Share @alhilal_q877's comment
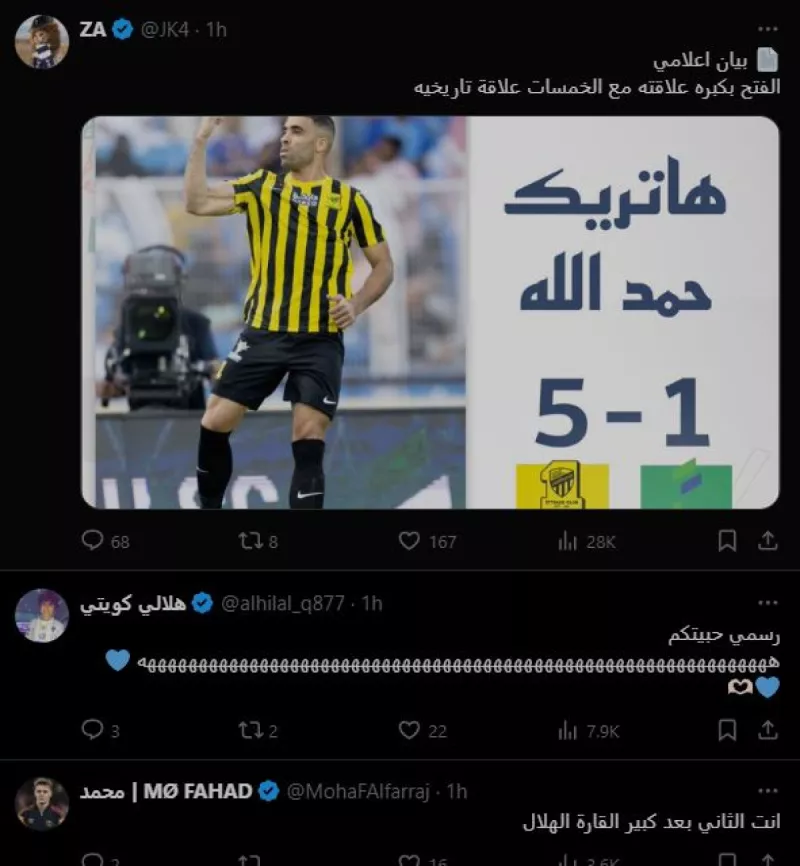This screenshot has height=866, width=800. click(768, 731)
